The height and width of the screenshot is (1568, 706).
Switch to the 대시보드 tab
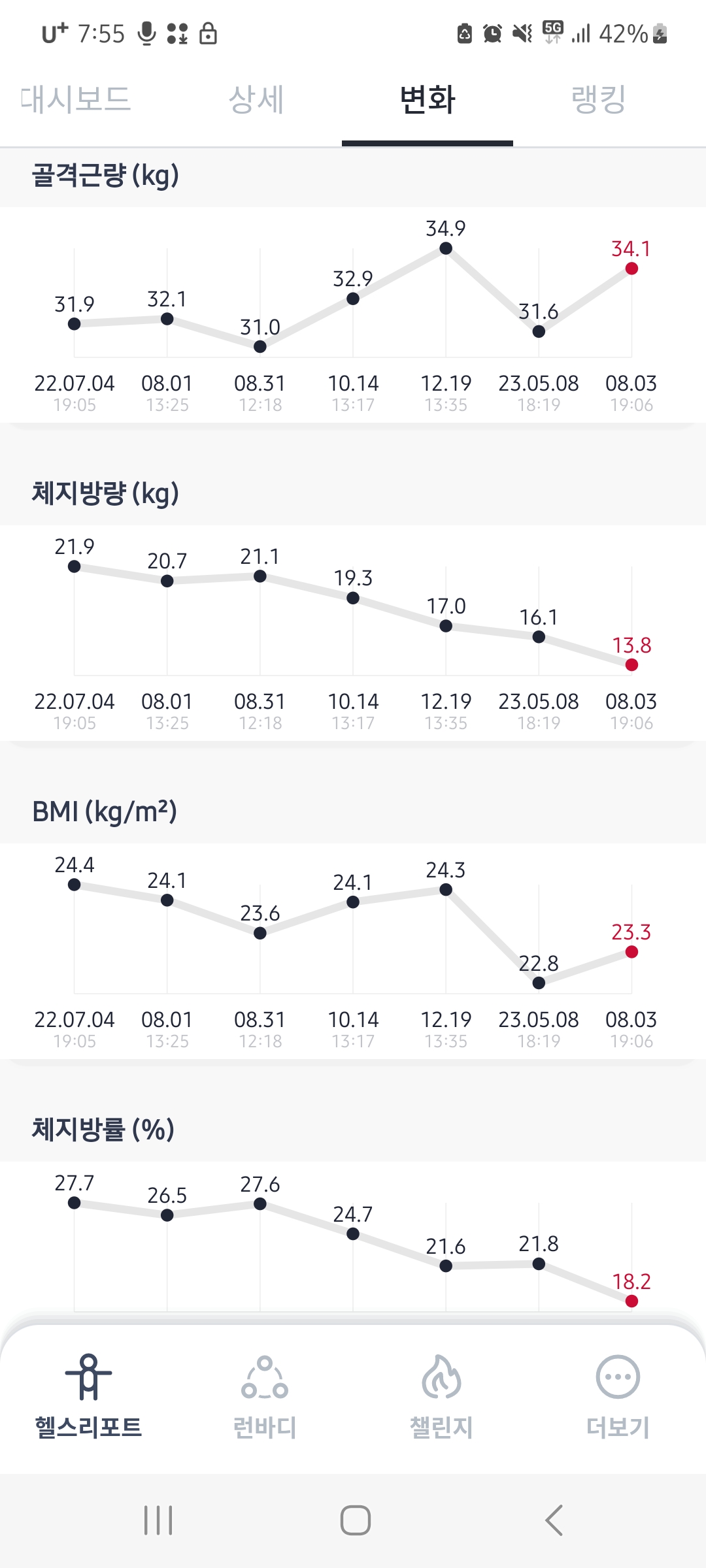coord(76,100)
